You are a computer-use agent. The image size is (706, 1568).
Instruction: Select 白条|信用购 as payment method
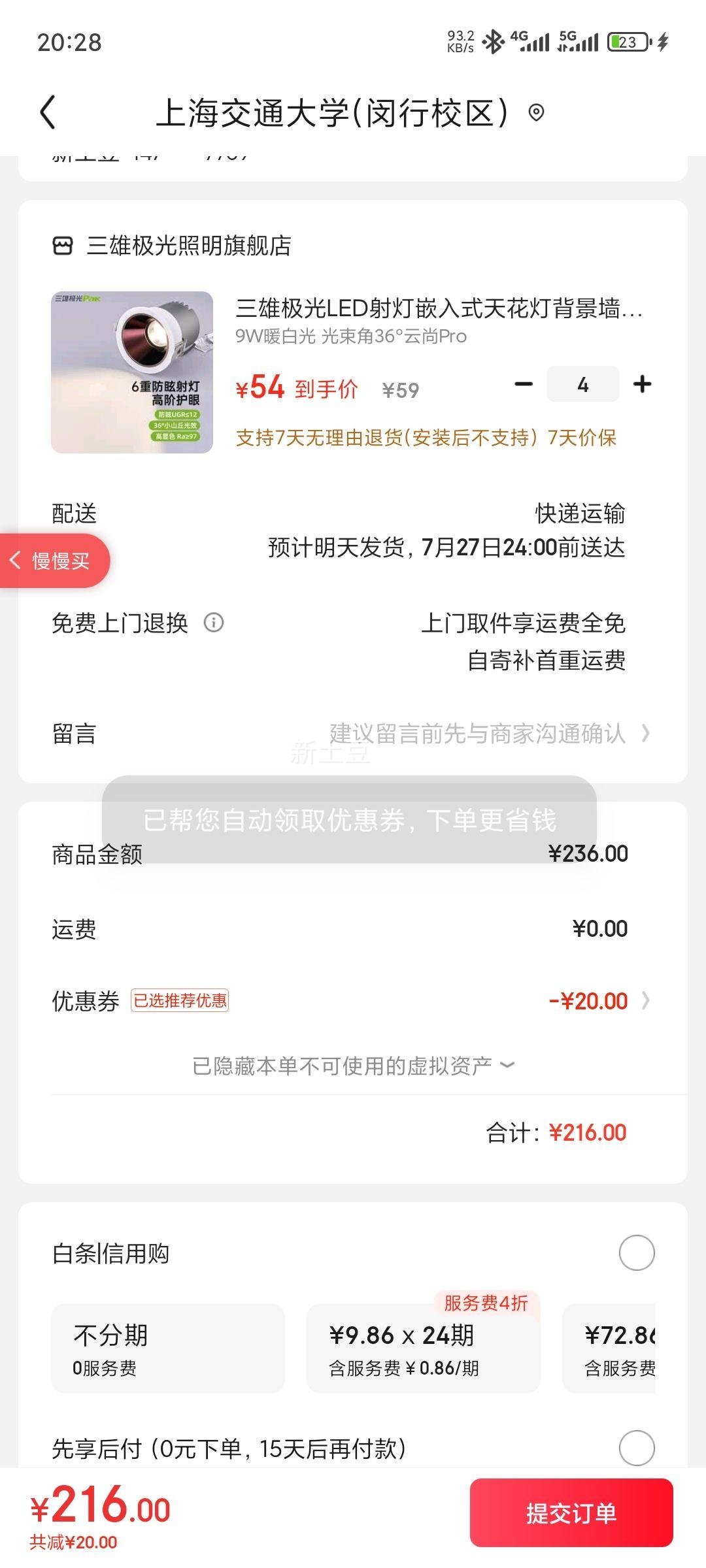click(x=636, y=1252)
